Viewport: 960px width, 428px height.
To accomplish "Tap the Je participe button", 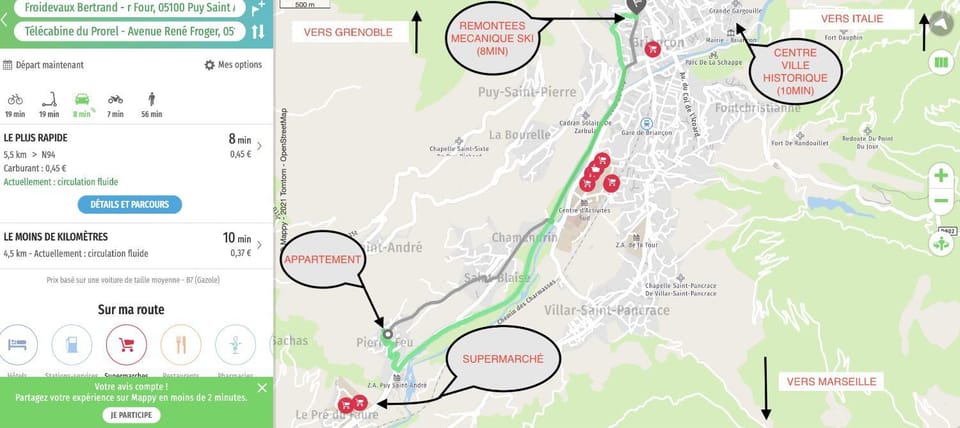I will pyautogui.click(x=132, y=414).
